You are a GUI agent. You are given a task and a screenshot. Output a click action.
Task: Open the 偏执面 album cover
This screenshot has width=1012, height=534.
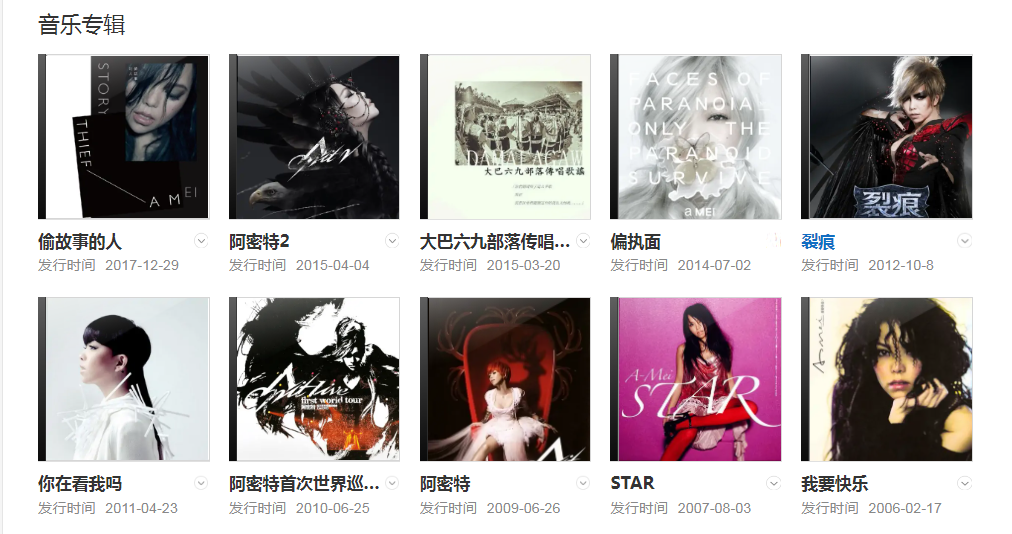tap(697, 137)
